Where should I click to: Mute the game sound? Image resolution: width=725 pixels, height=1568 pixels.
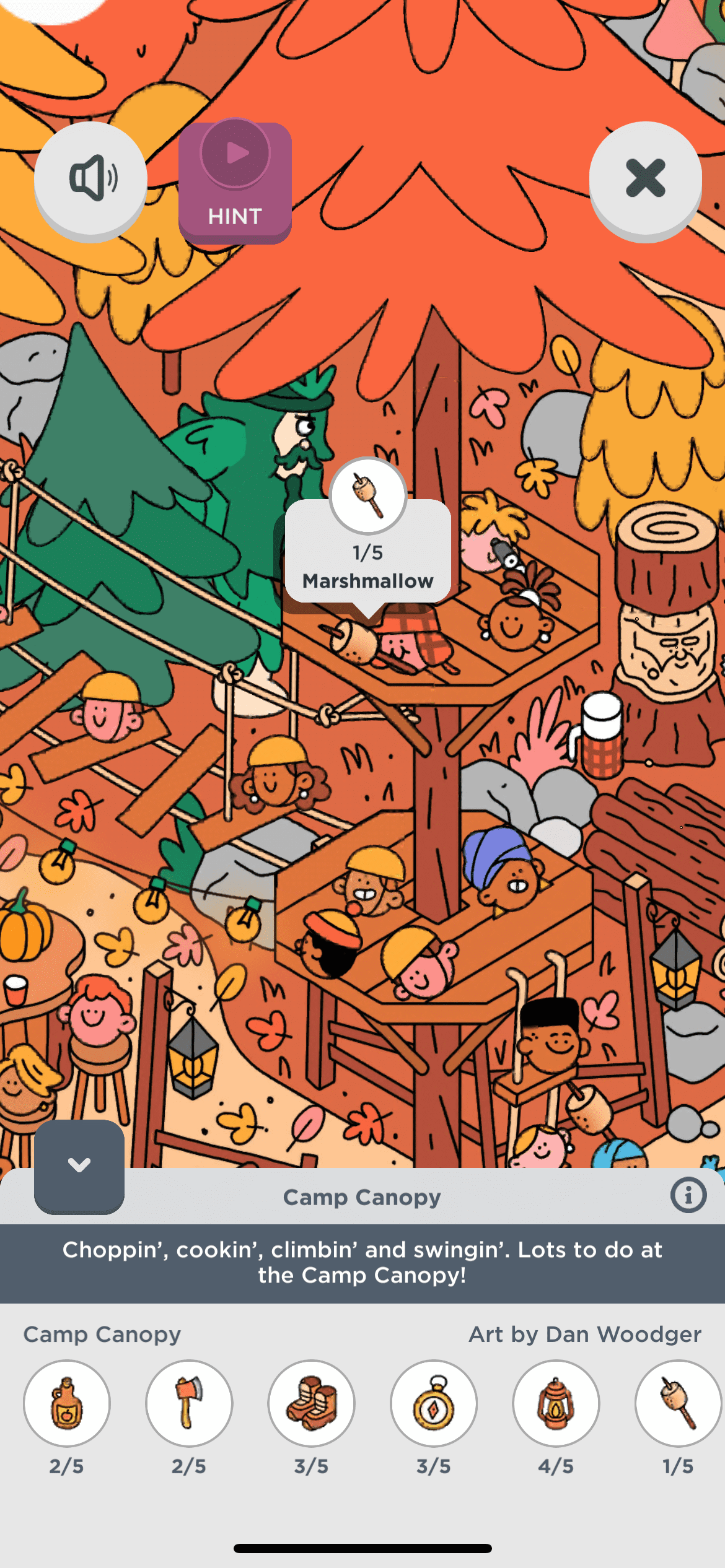click(x=90, y=178)
